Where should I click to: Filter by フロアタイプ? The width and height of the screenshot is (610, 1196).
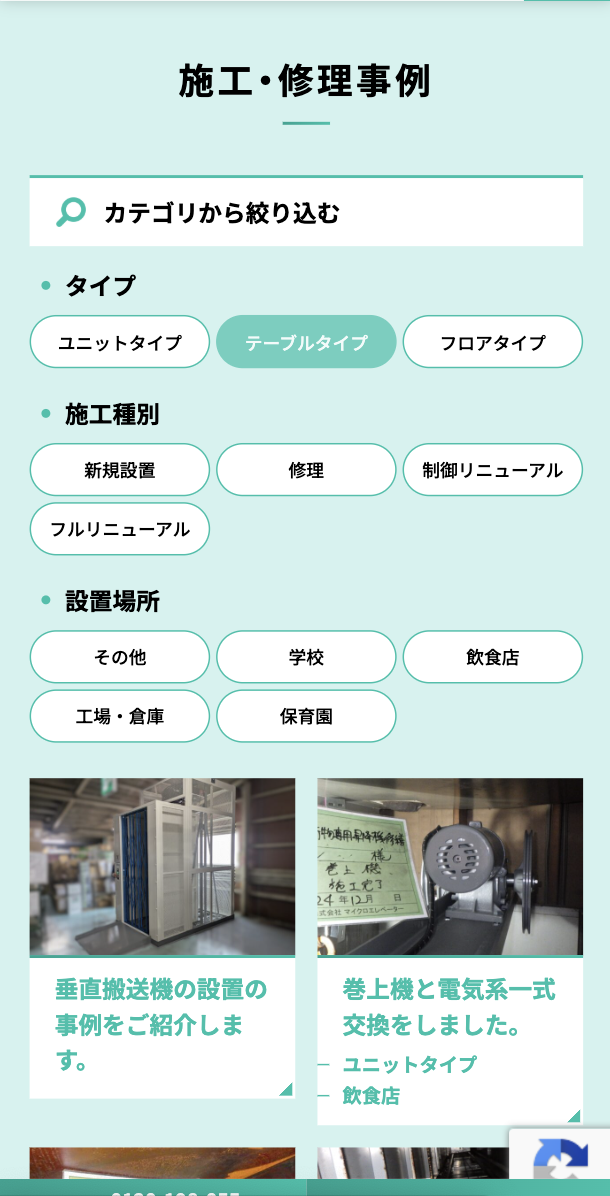pos(493,342)
